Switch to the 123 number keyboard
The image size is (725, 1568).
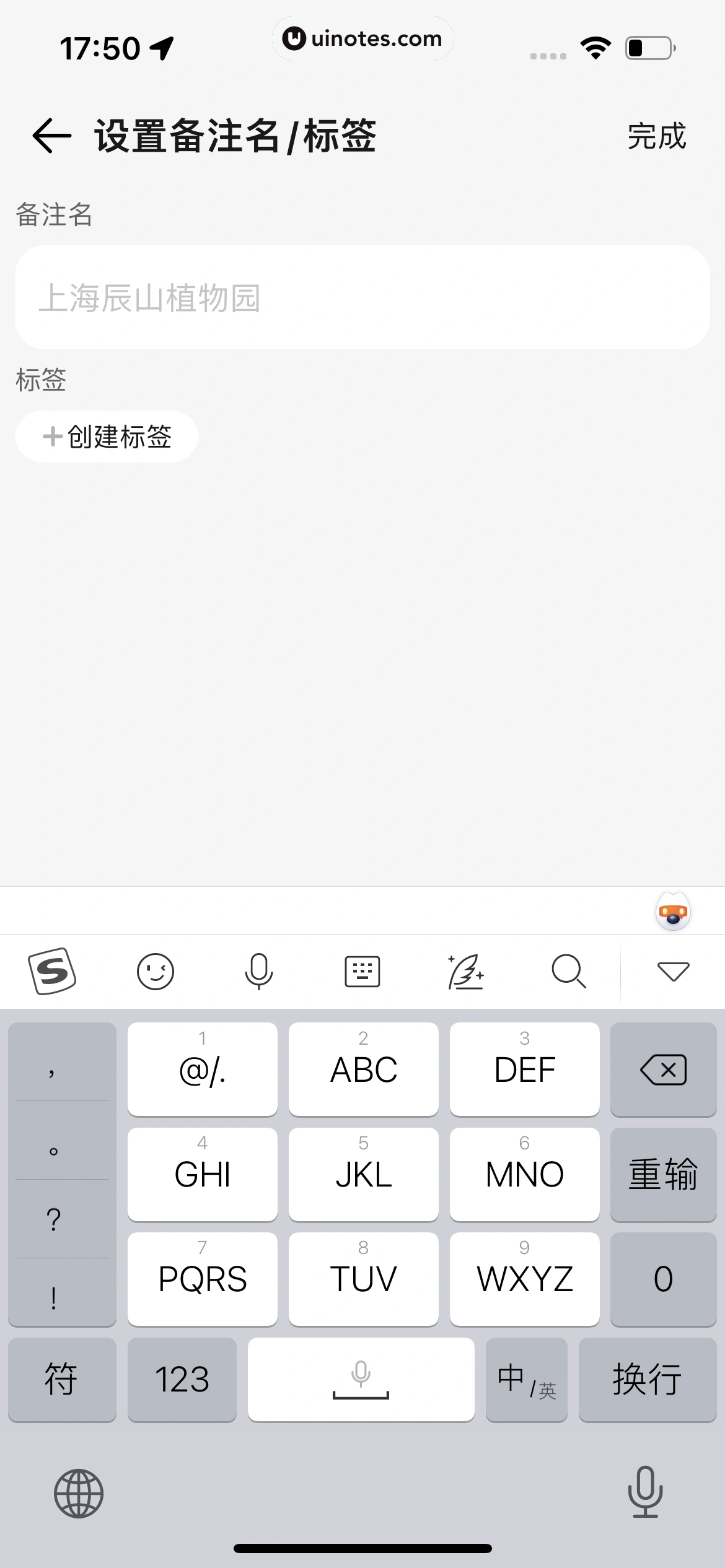(182, 1379)
